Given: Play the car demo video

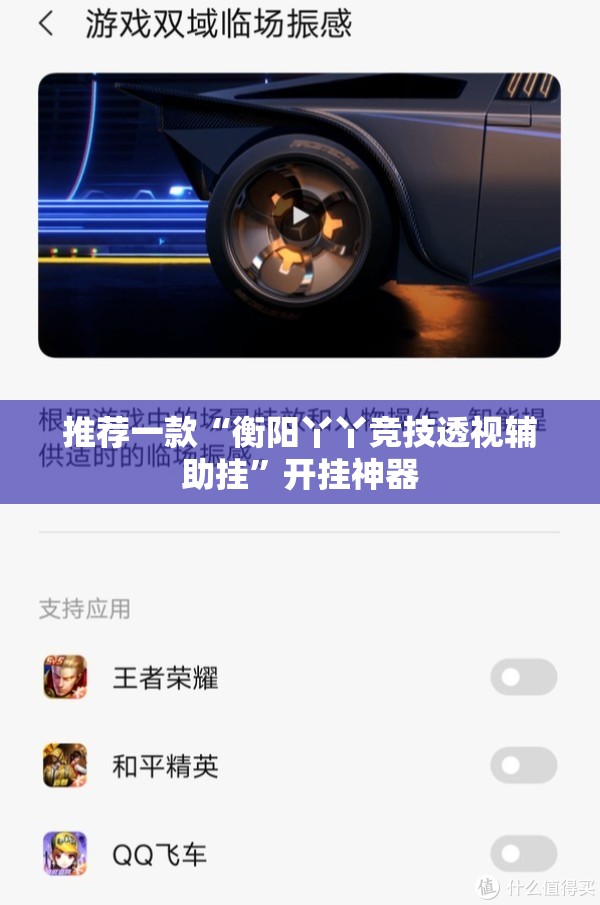Looking at the screenshot, I should coord(299,216).
